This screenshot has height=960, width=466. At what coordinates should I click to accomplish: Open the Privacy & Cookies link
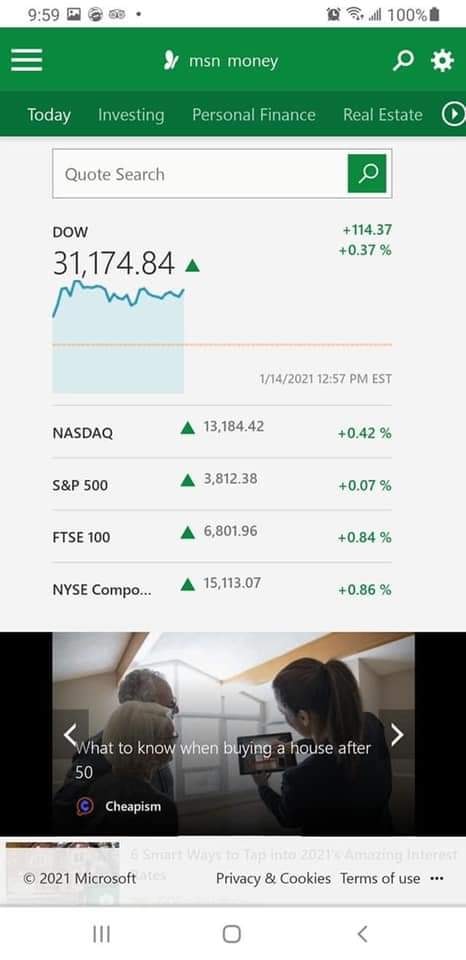pos(273,878)
